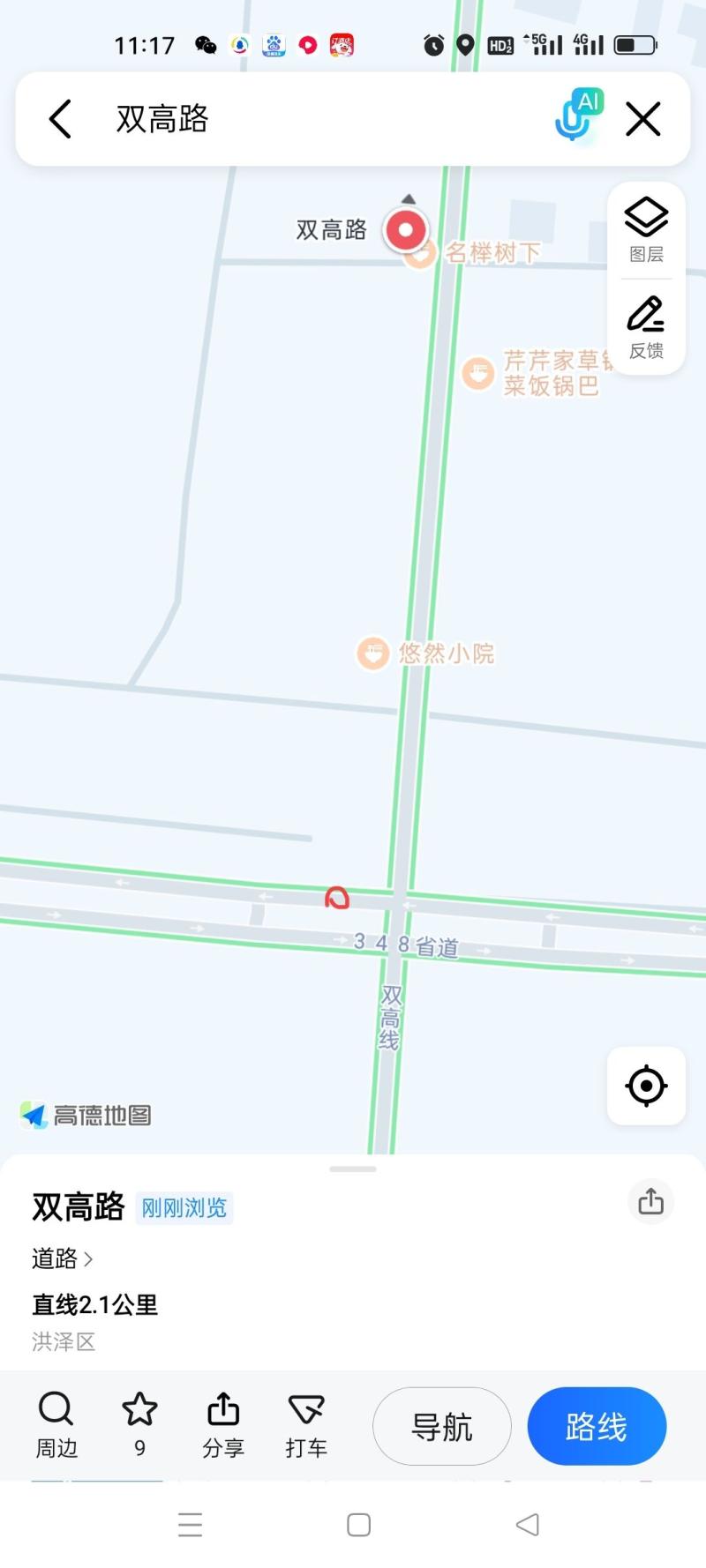This screenshot has width=706, height=1568.
Task: Go back using the search bar arrow
Action: pyautogui.click(x=60, y=119)
